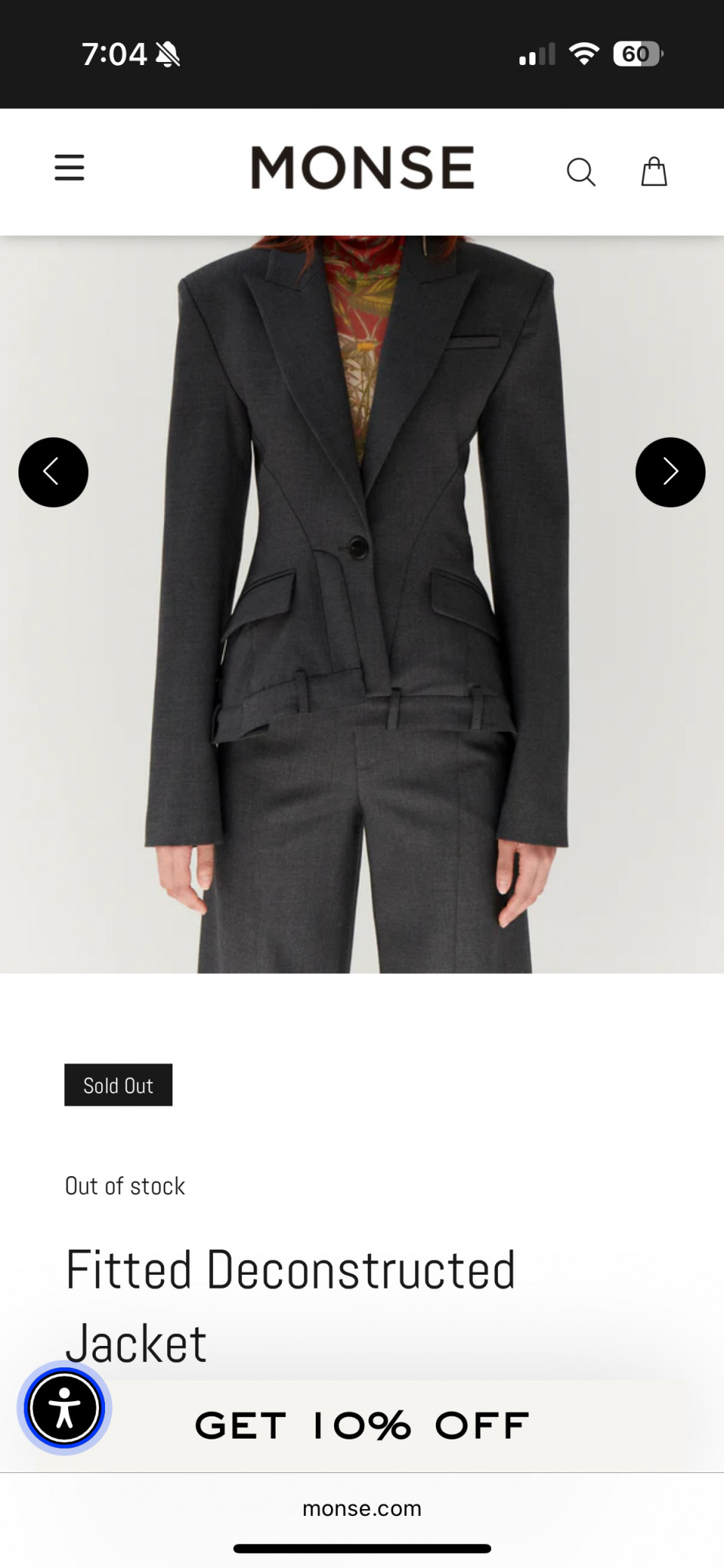The width and height of the screenshot is (724, 1568).
Task: Open the shopping bag
Action: [x=654, y=171]
